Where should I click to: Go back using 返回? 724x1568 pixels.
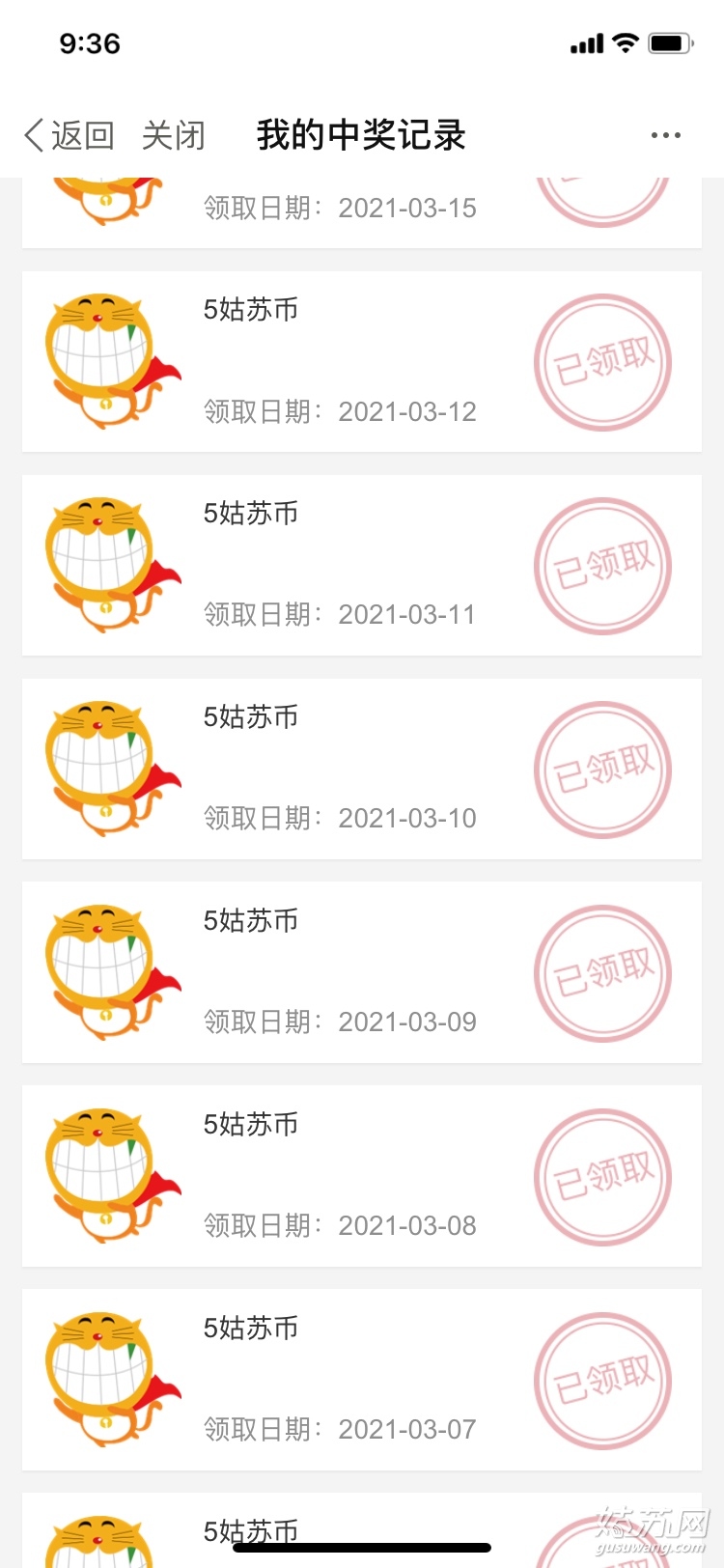(70, 135)
